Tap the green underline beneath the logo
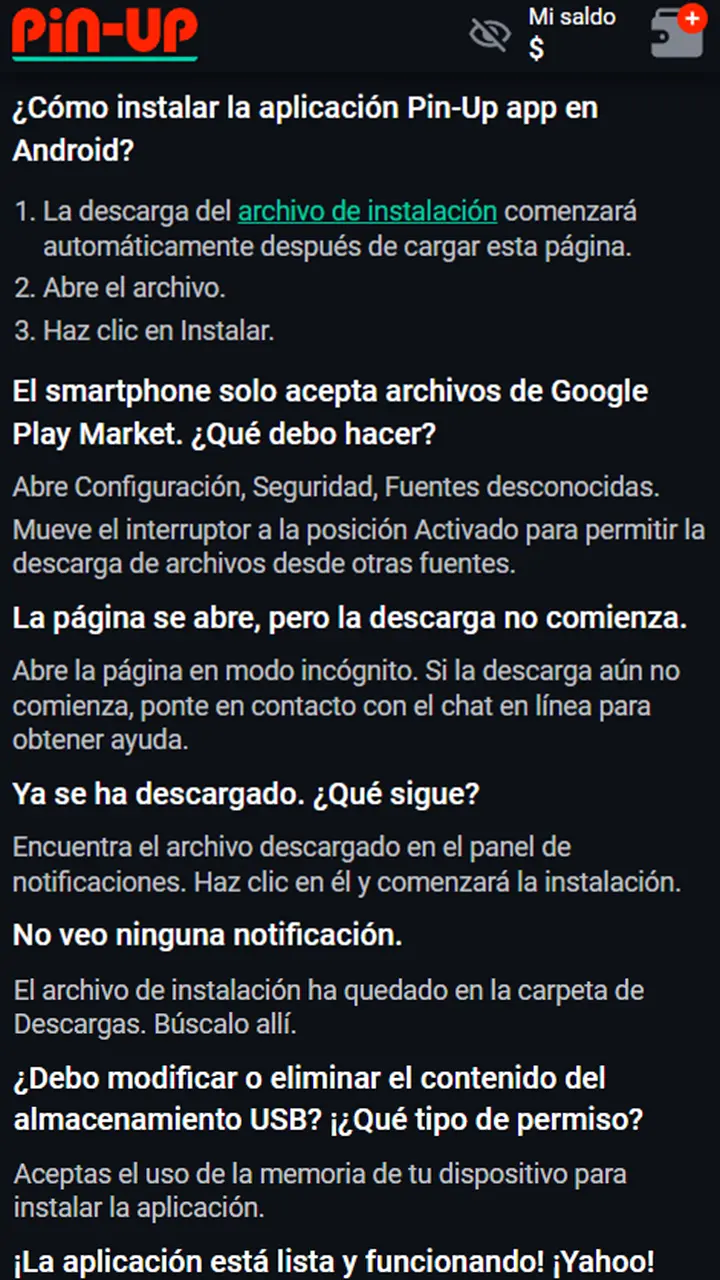This screenshot has width=720, height=1280. click(x=104, y=57)
